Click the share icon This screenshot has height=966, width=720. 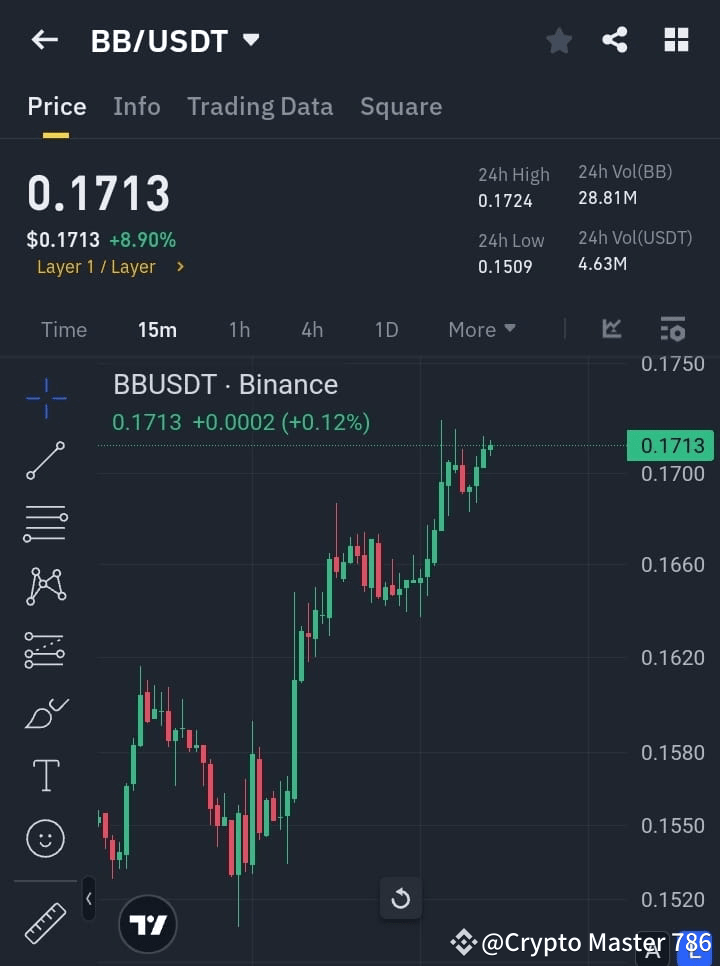tap(615, 41)
